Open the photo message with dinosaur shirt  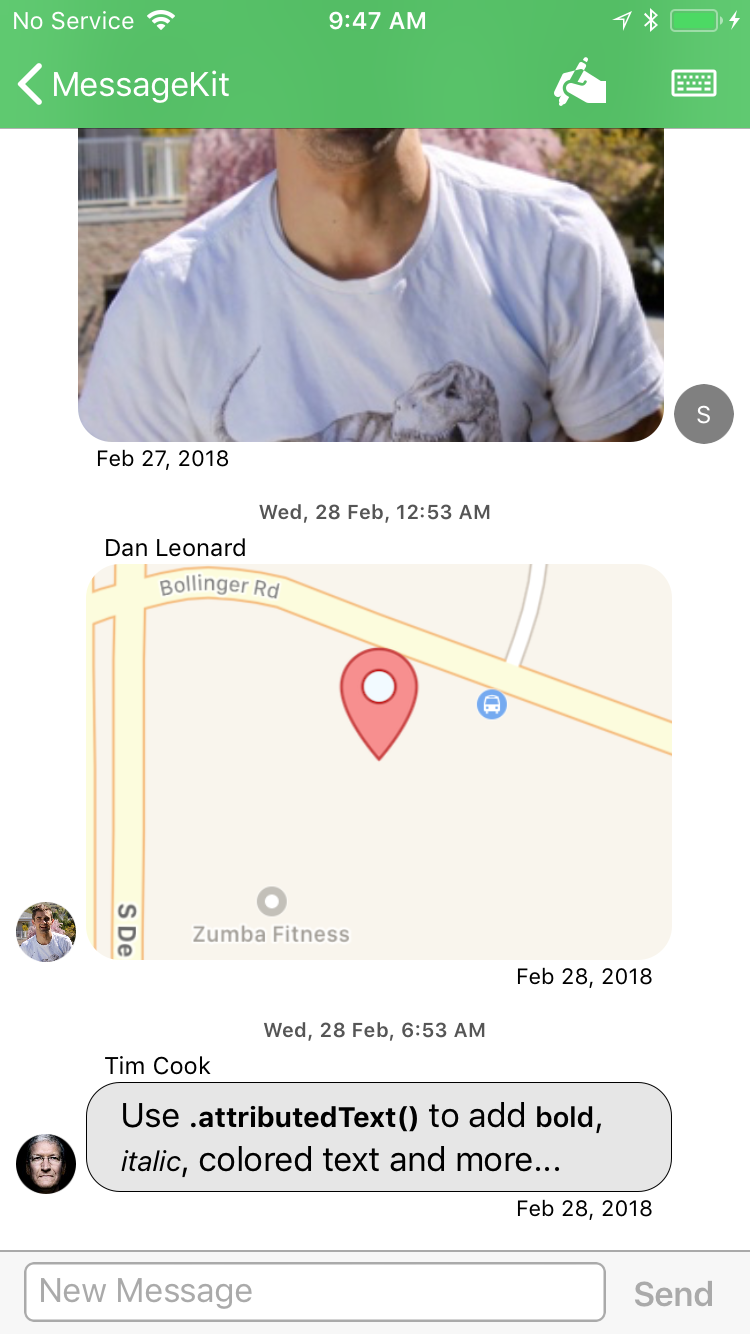click(370, 285)
